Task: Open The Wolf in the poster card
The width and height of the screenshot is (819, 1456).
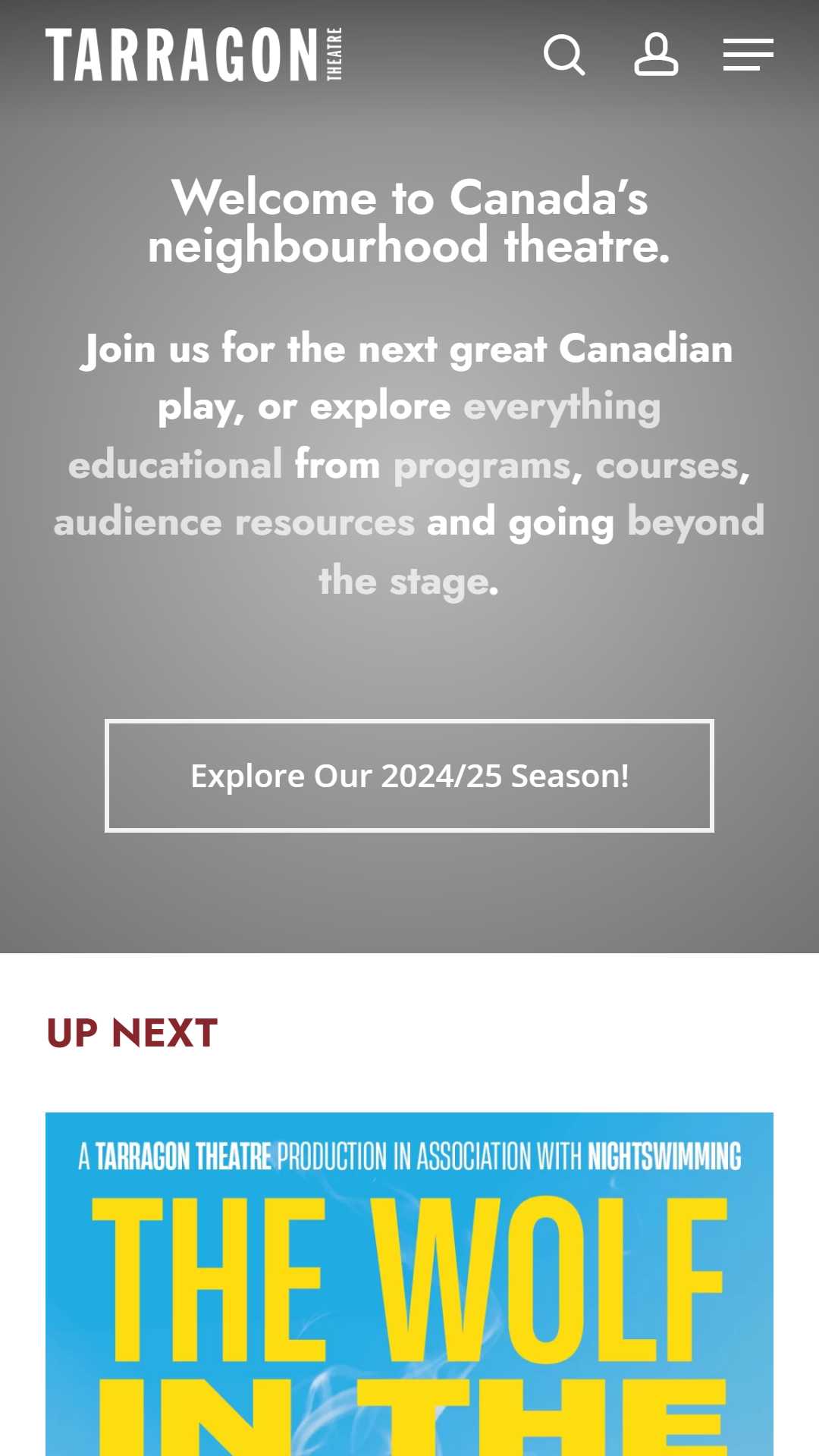Action: [x=409, y=1284]
